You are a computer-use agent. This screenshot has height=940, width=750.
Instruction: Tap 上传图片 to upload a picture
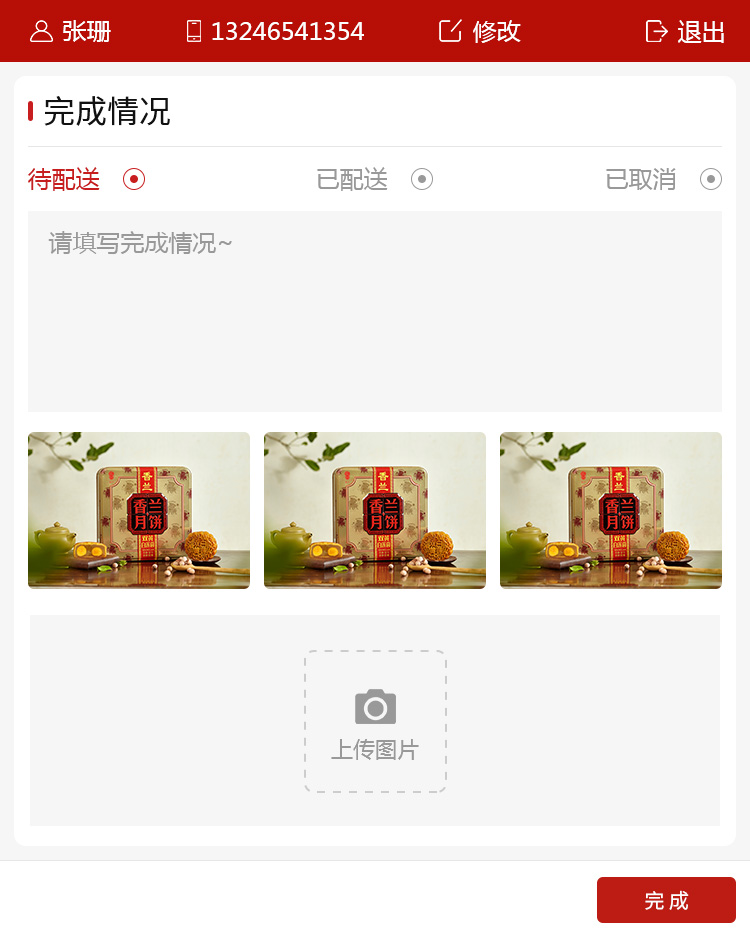[375, 721]
